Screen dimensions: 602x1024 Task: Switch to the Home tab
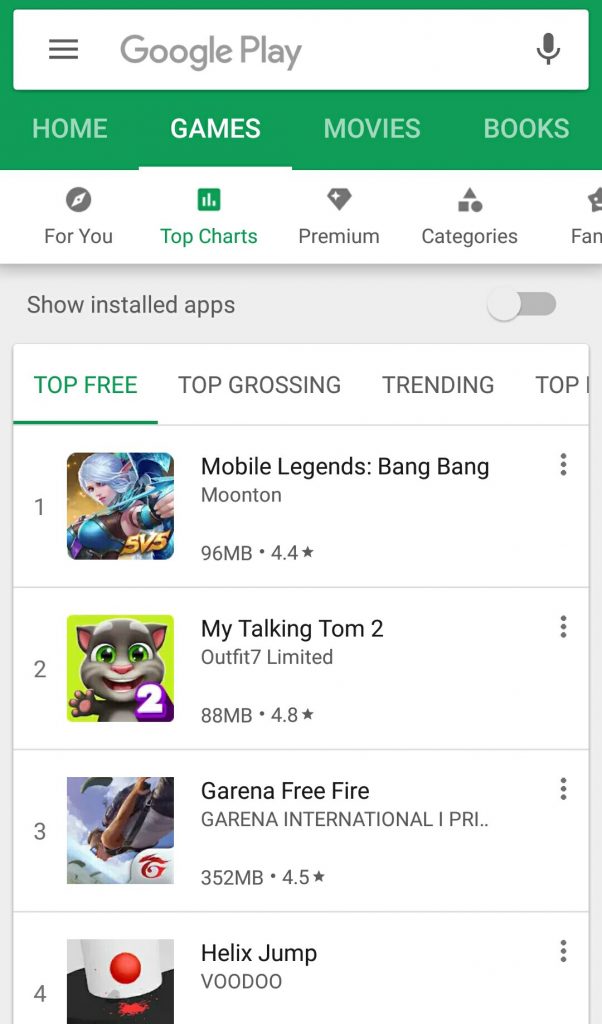point(70,129)
